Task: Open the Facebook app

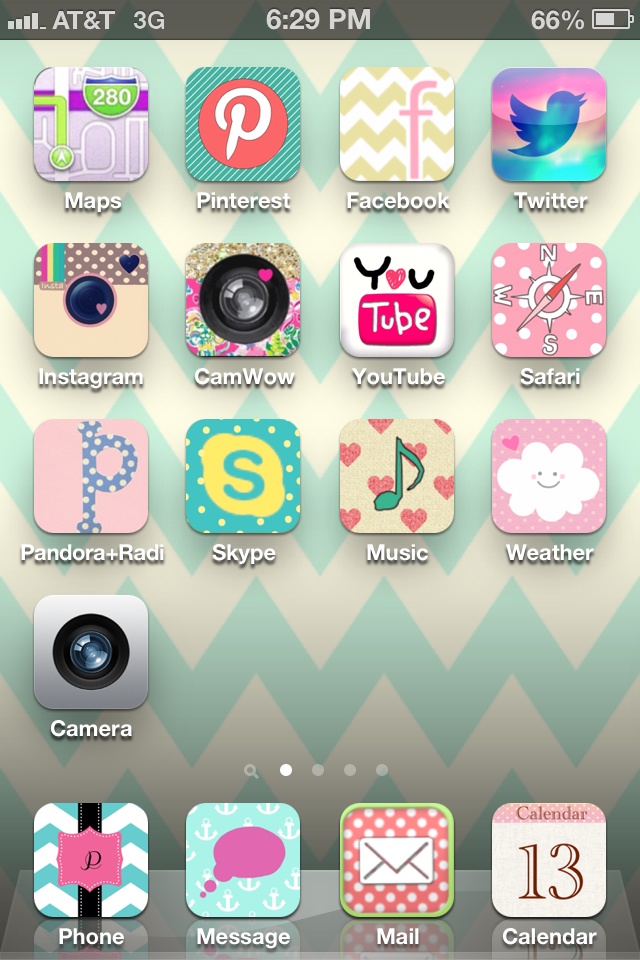Action: [397, 124]
